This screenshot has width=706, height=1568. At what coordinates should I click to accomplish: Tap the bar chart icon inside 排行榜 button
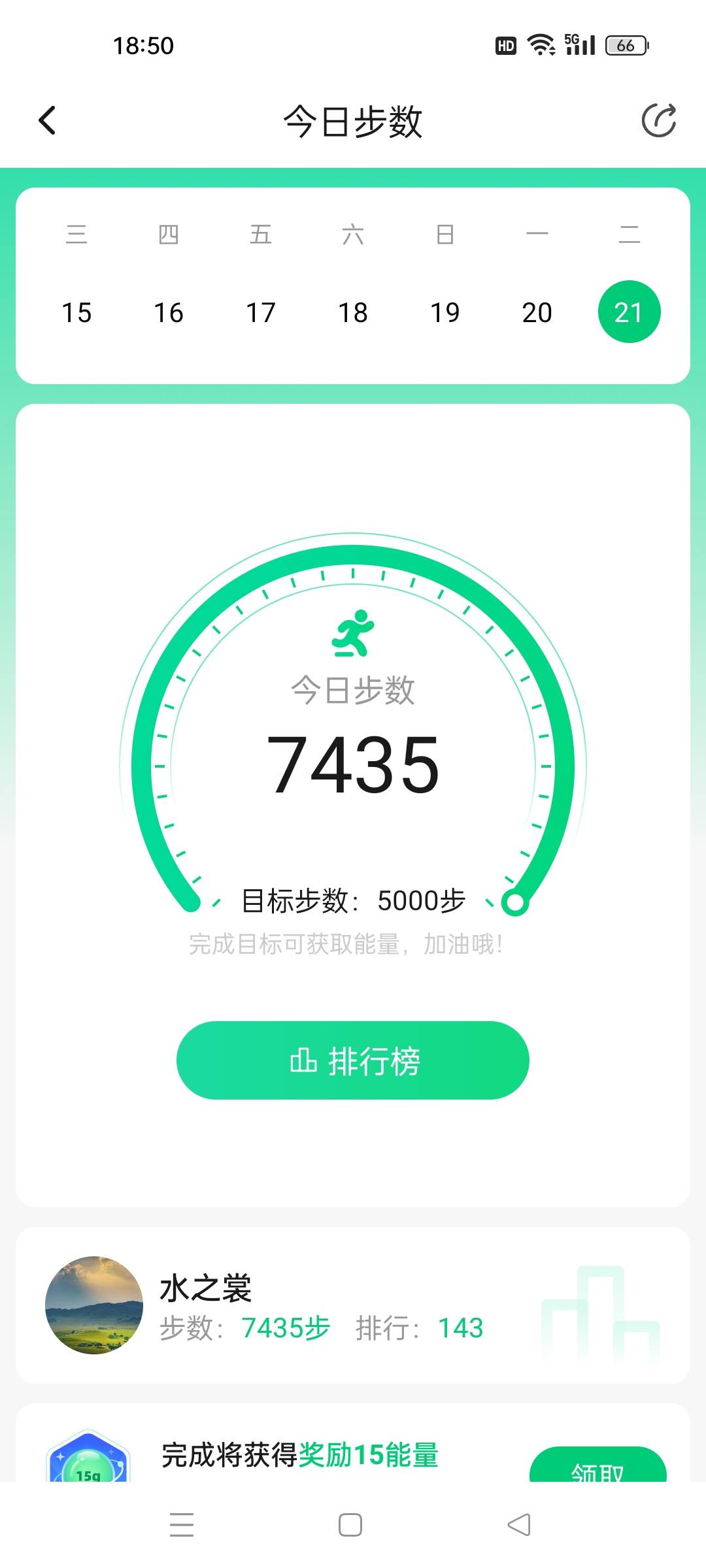(304, 1060)
